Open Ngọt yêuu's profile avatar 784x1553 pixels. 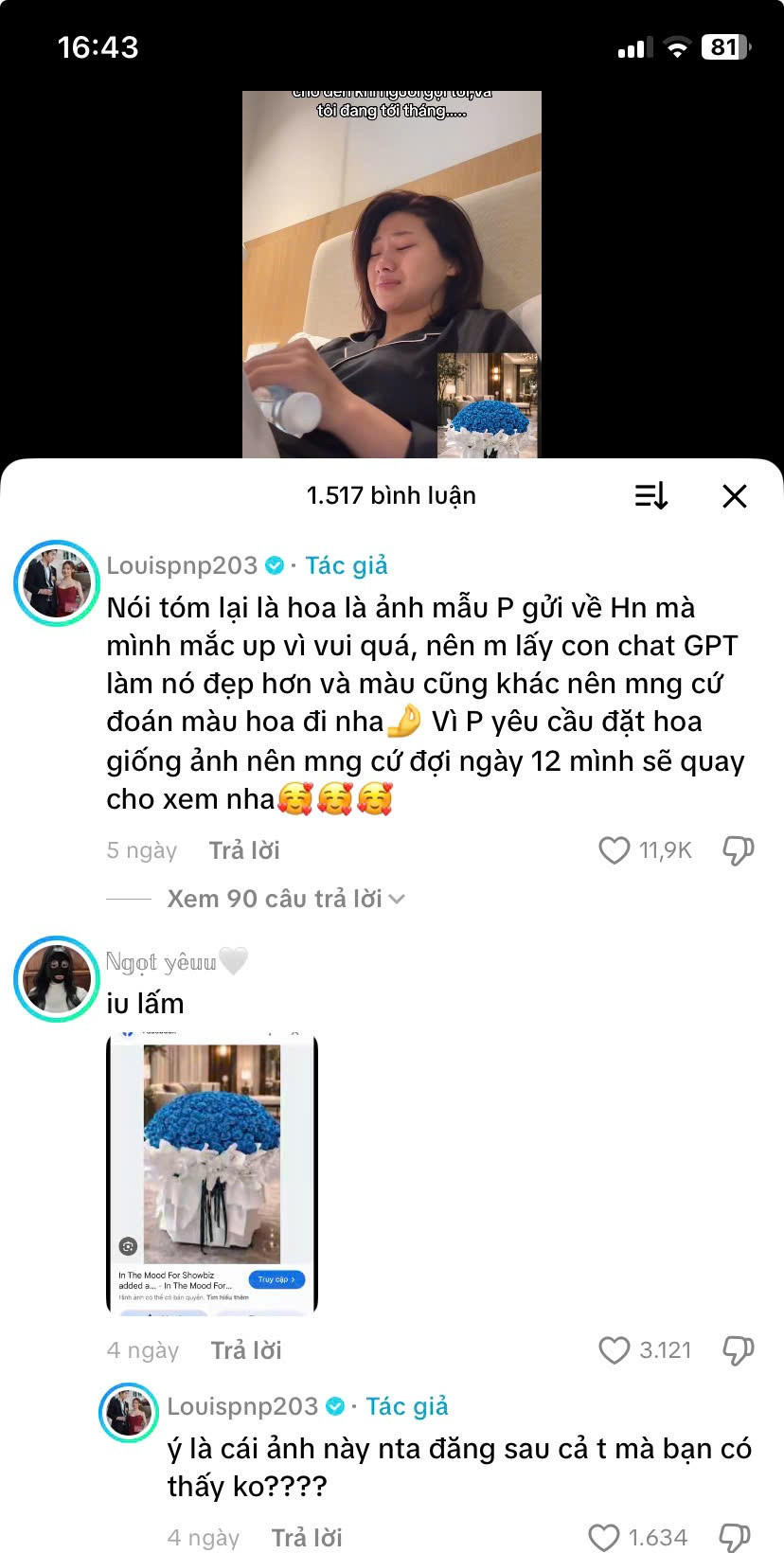pyautogui.click(x=56, y=979)
